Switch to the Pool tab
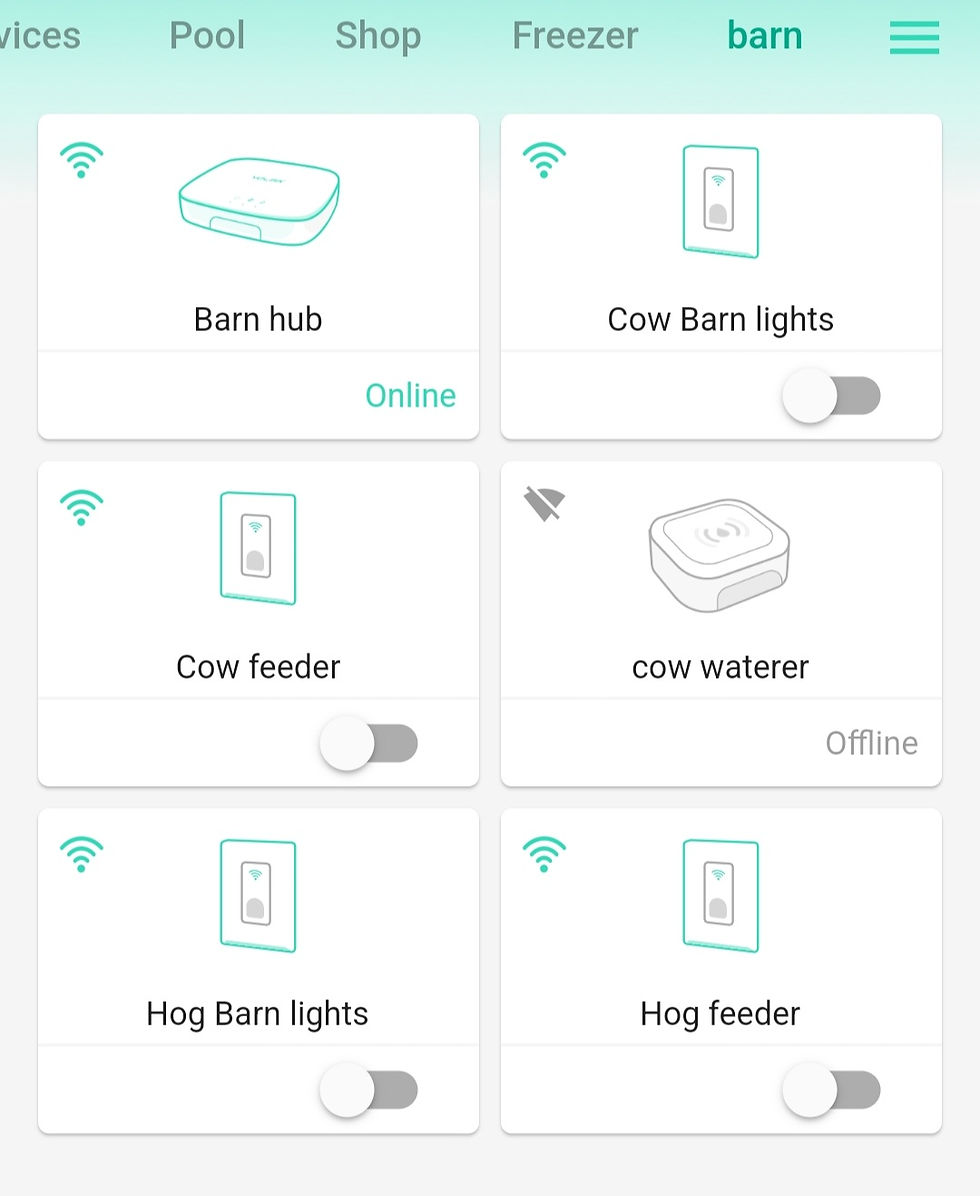Image resolution: width=980 pixels, height=1196 pixels. coord(207,36)
